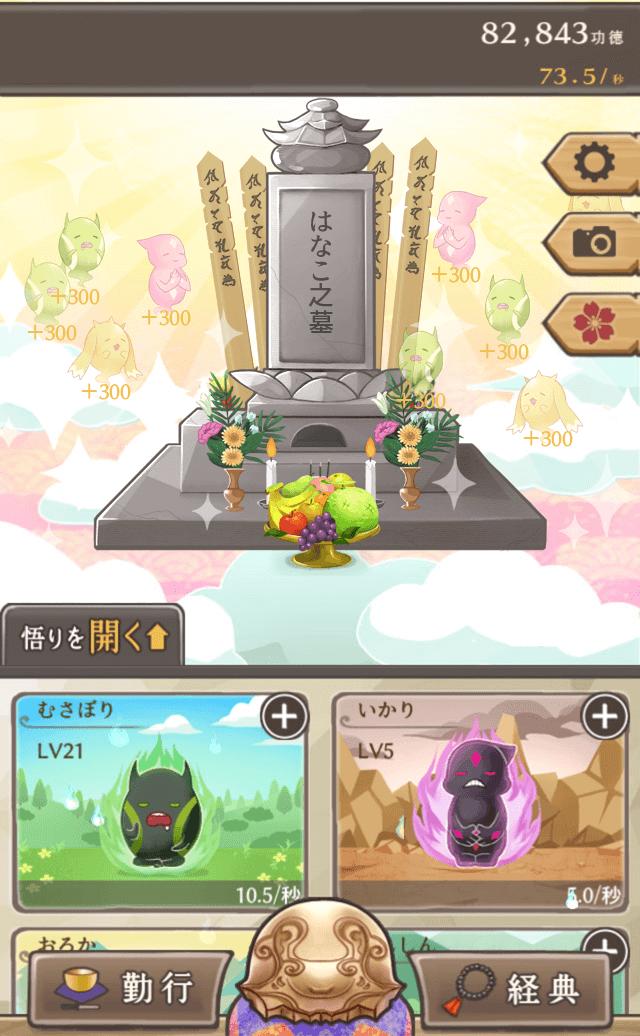Image resolution: width=640 pixels, height=1036 pixels.
Task: Tap the camera screenshot button
Action: click(x=593, y=241)
